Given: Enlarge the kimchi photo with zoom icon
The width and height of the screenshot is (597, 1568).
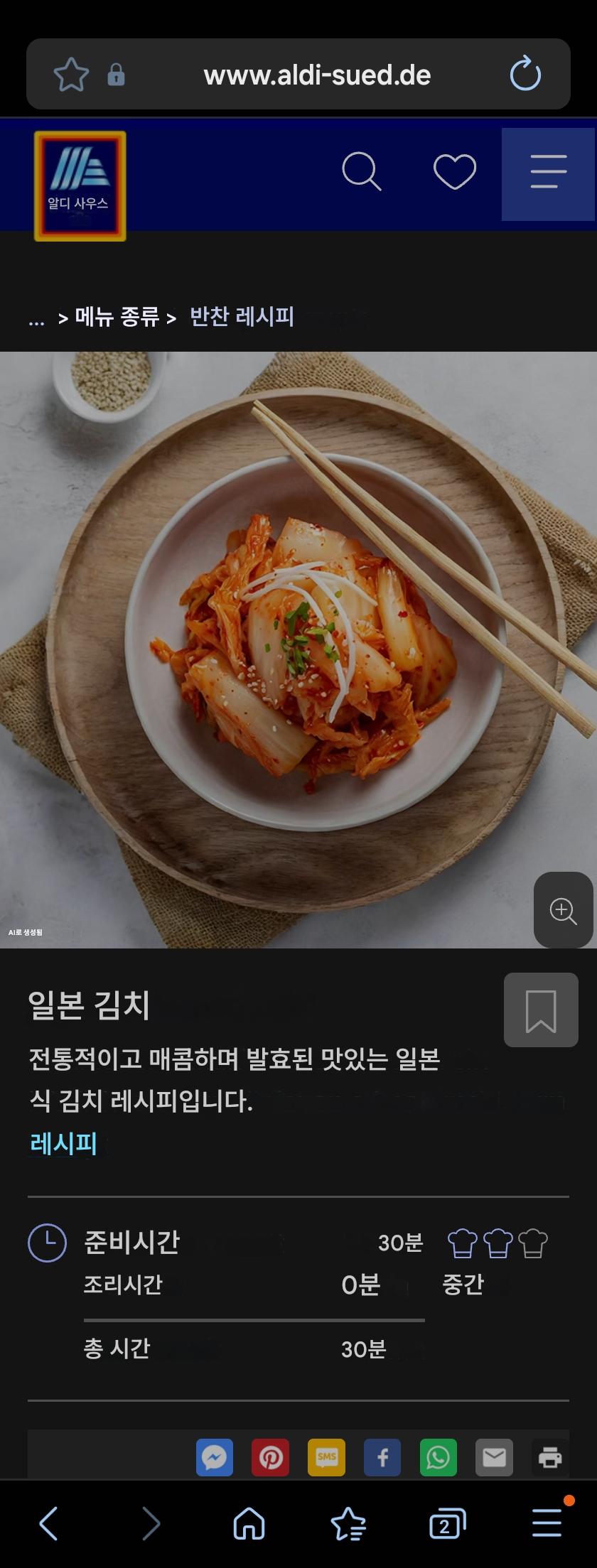Looking at the screenshot, I should point(563,910).
